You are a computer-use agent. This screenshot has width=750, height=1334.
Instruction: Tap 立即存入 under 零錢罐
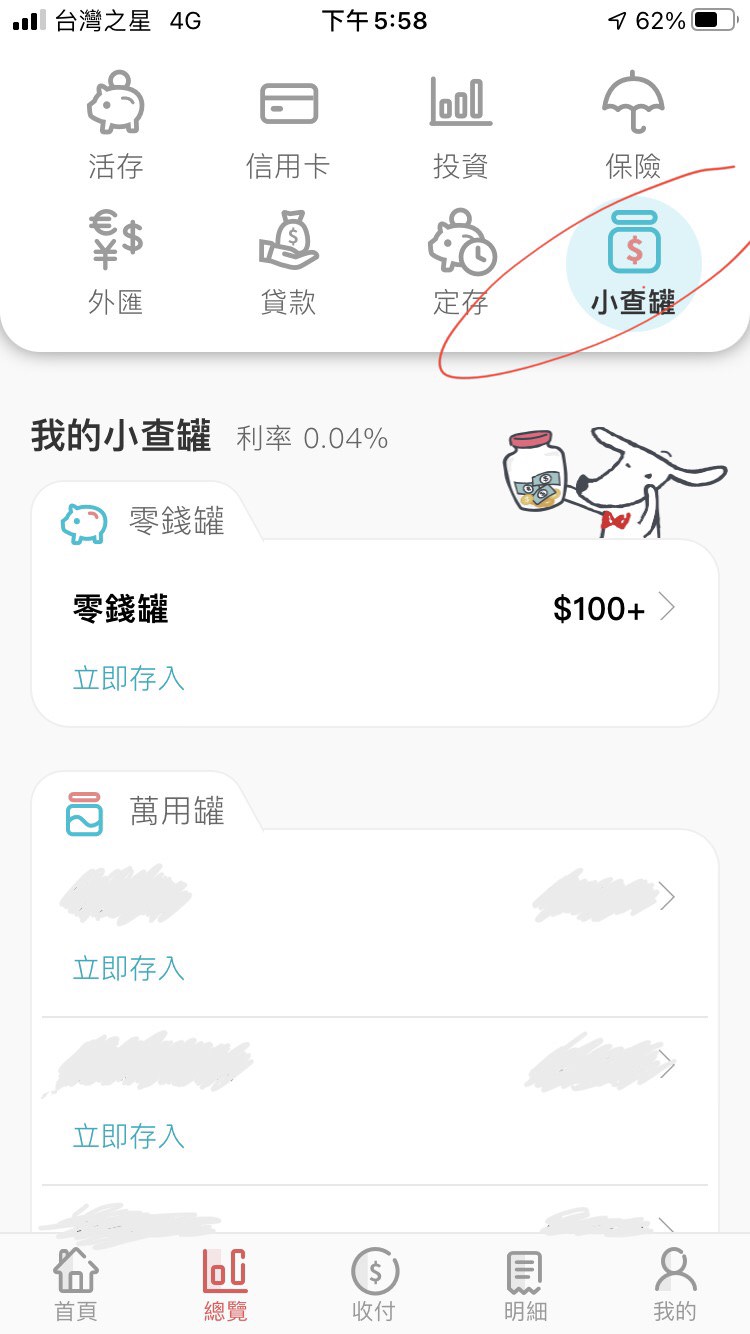[x=129, y=678]
